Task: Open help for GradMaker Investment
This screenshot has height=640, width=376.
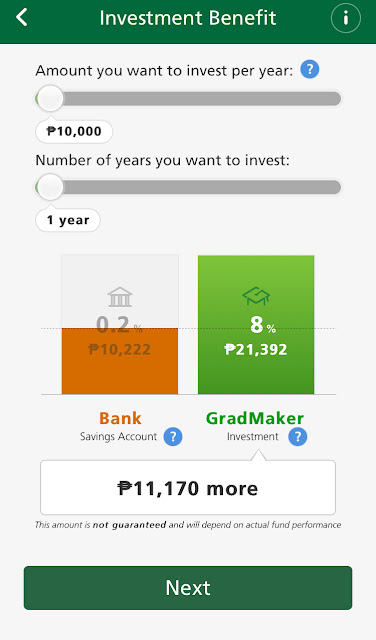Action: click(x=298, y=437)
